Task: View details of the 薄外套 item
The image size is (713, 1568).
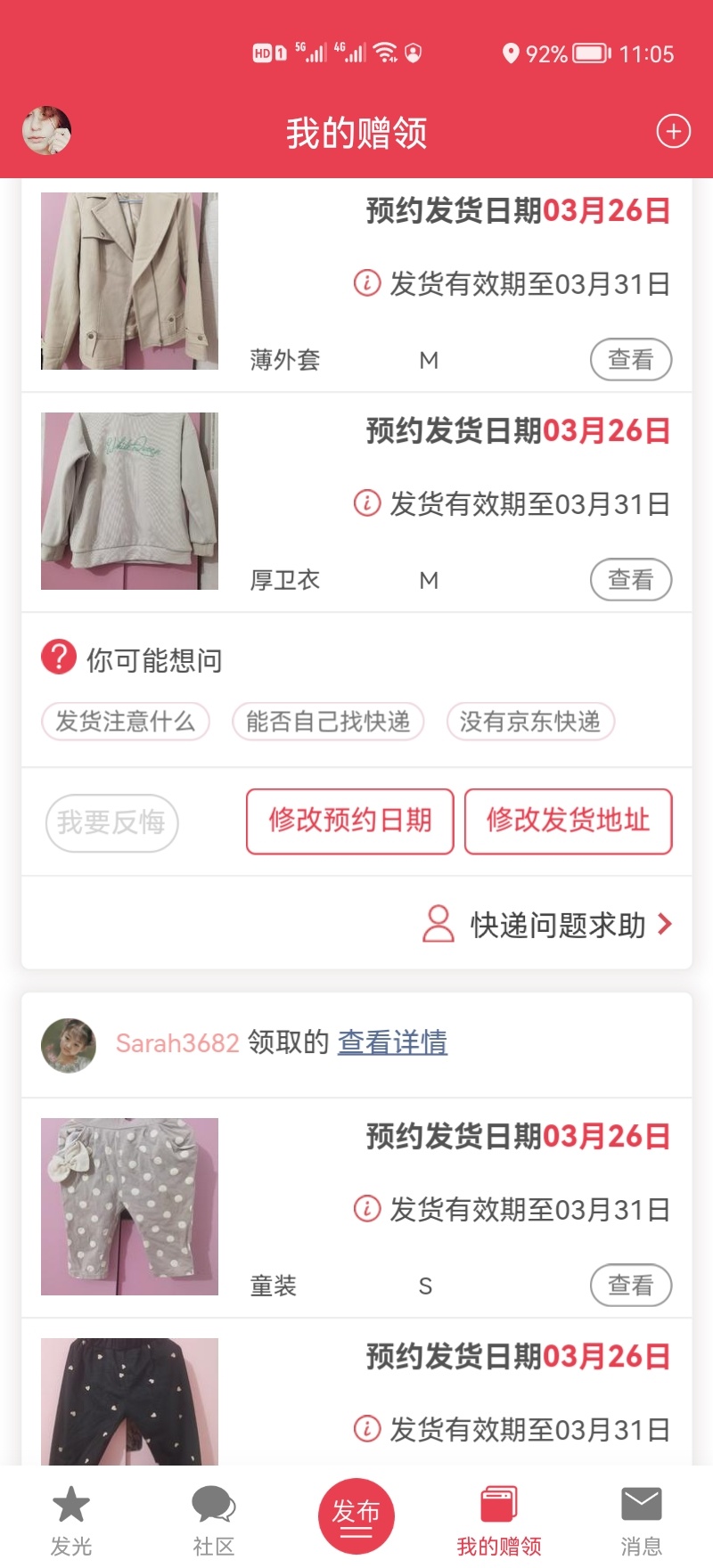Action: click(x=631, y=360)
